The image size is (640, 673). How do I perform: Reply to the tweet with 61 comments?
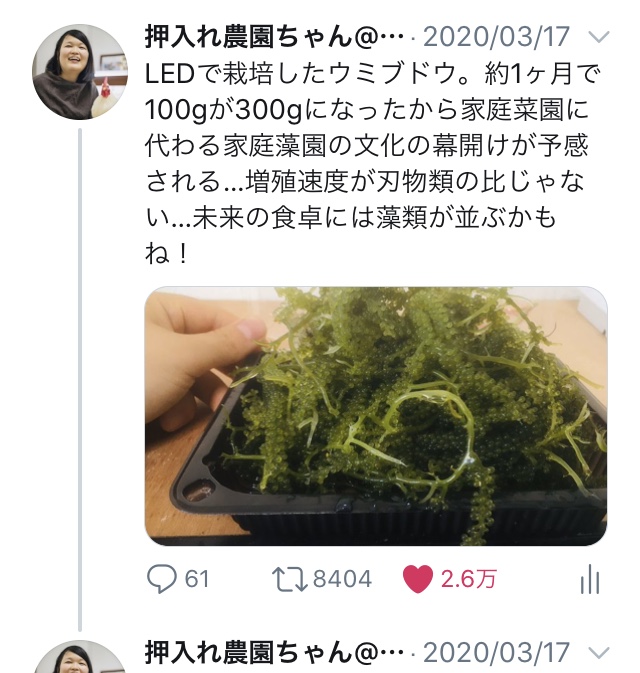tap(161, 578)
